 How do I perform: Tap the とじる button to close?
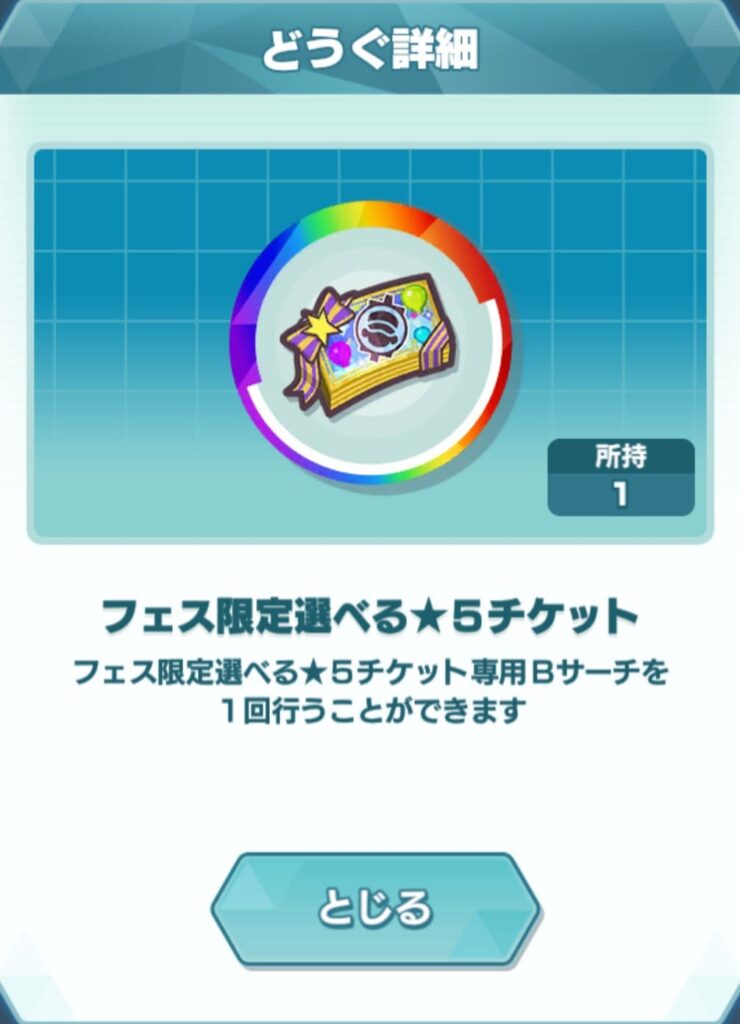(375, 908)
